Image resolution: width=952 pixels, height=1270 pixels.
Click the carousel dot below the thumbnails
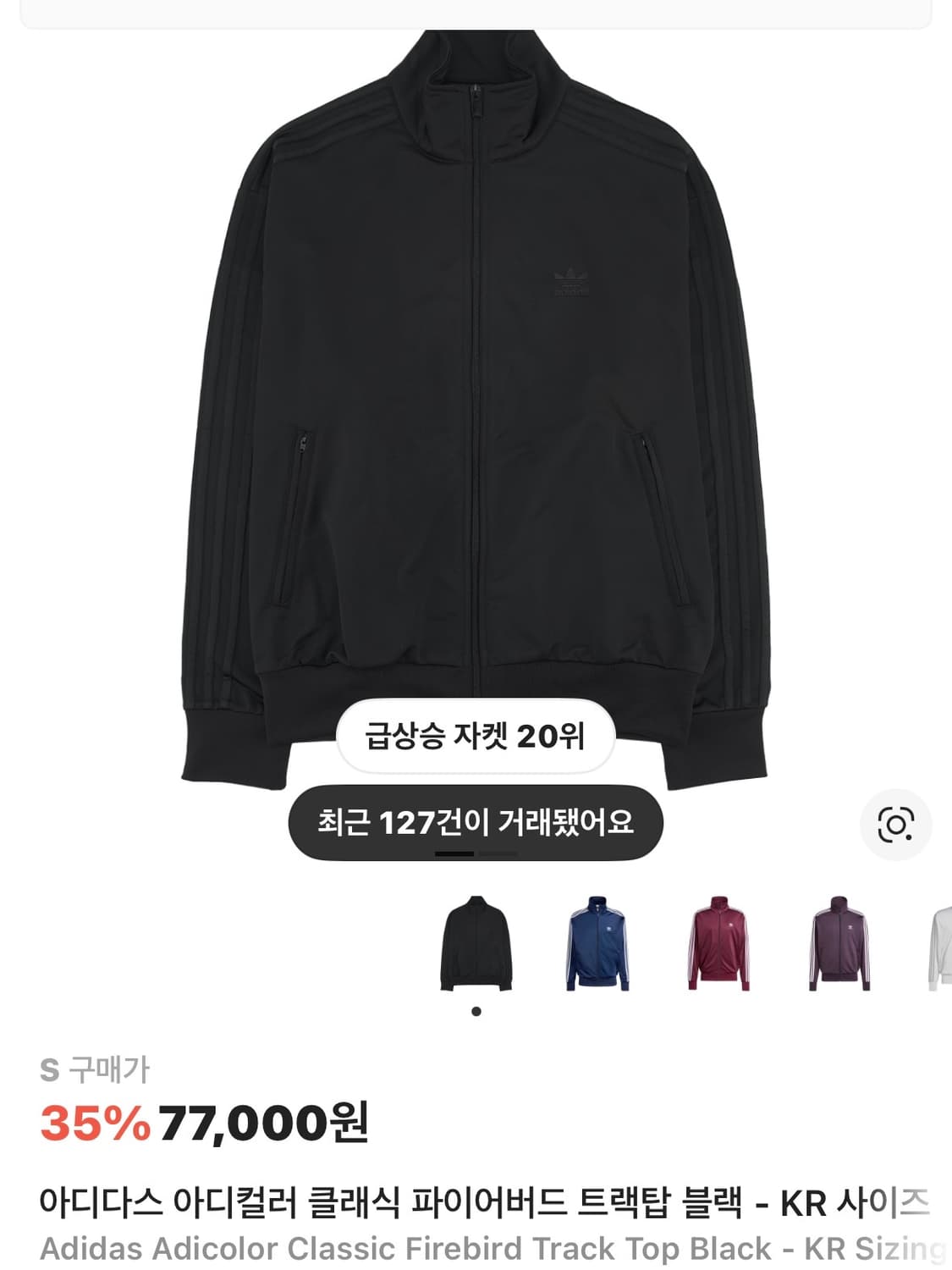476,1009
